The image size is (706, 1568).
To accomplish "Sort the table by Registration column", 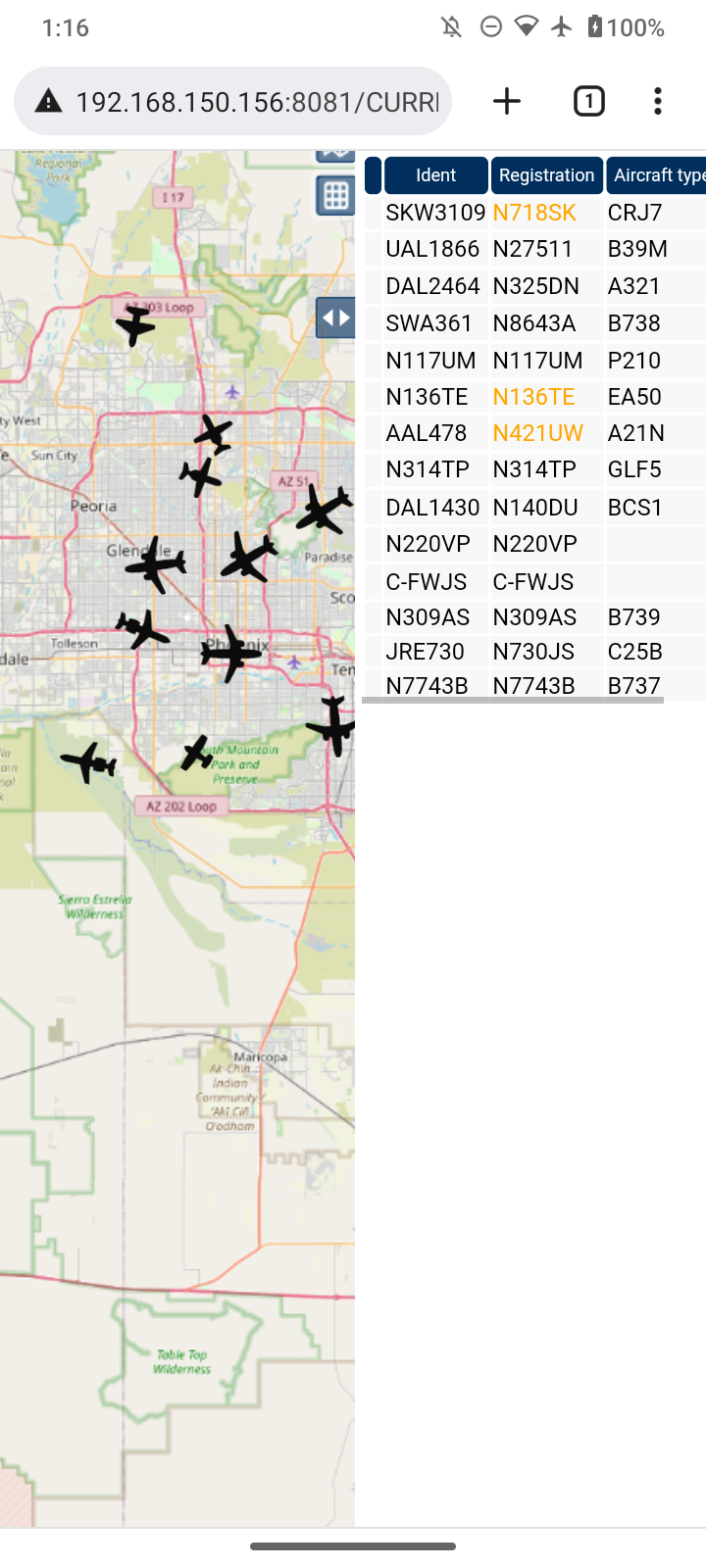I will 547,175.
